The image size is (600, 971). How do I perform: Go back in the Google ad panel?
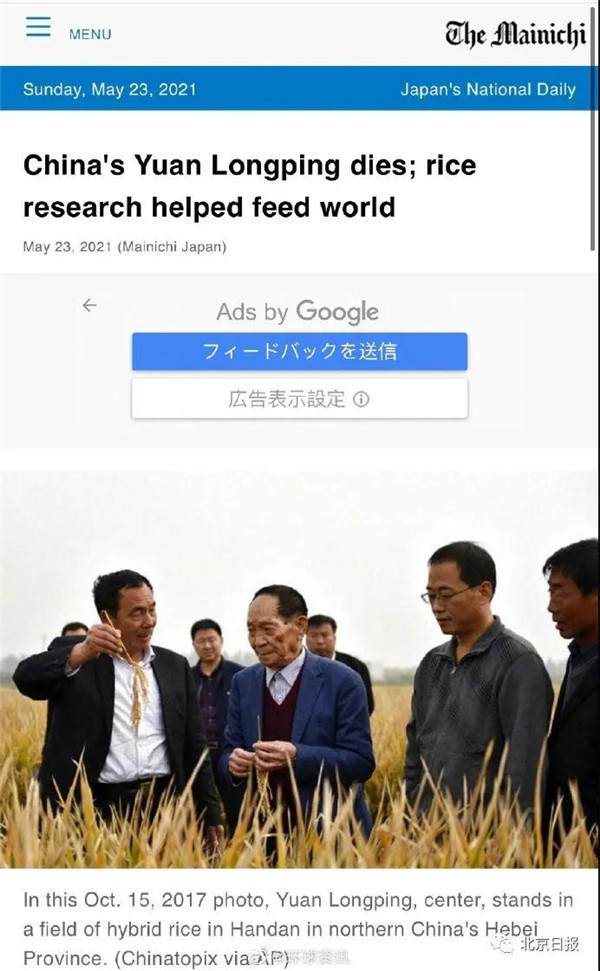pos(90,305)
